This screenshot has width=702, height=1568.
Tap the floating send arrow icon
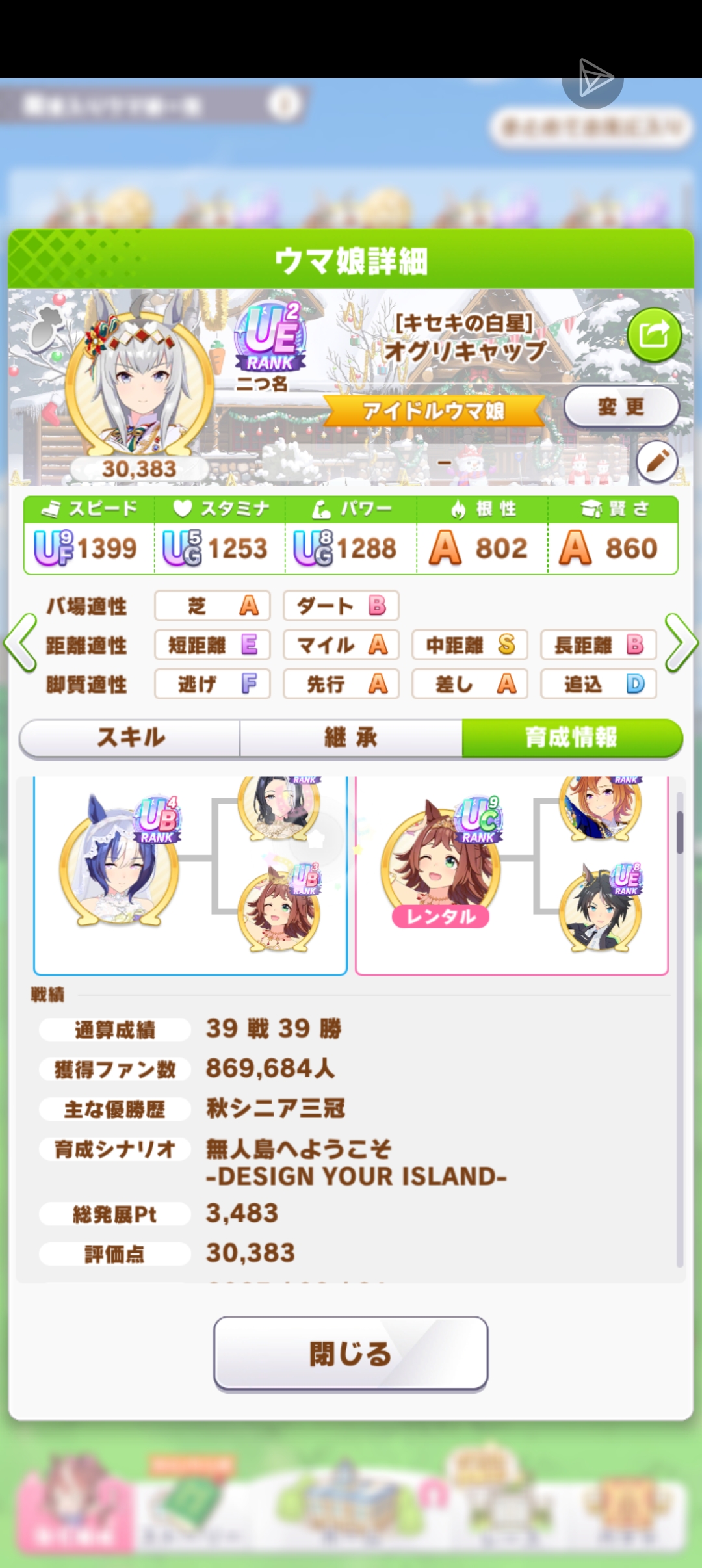593,79
